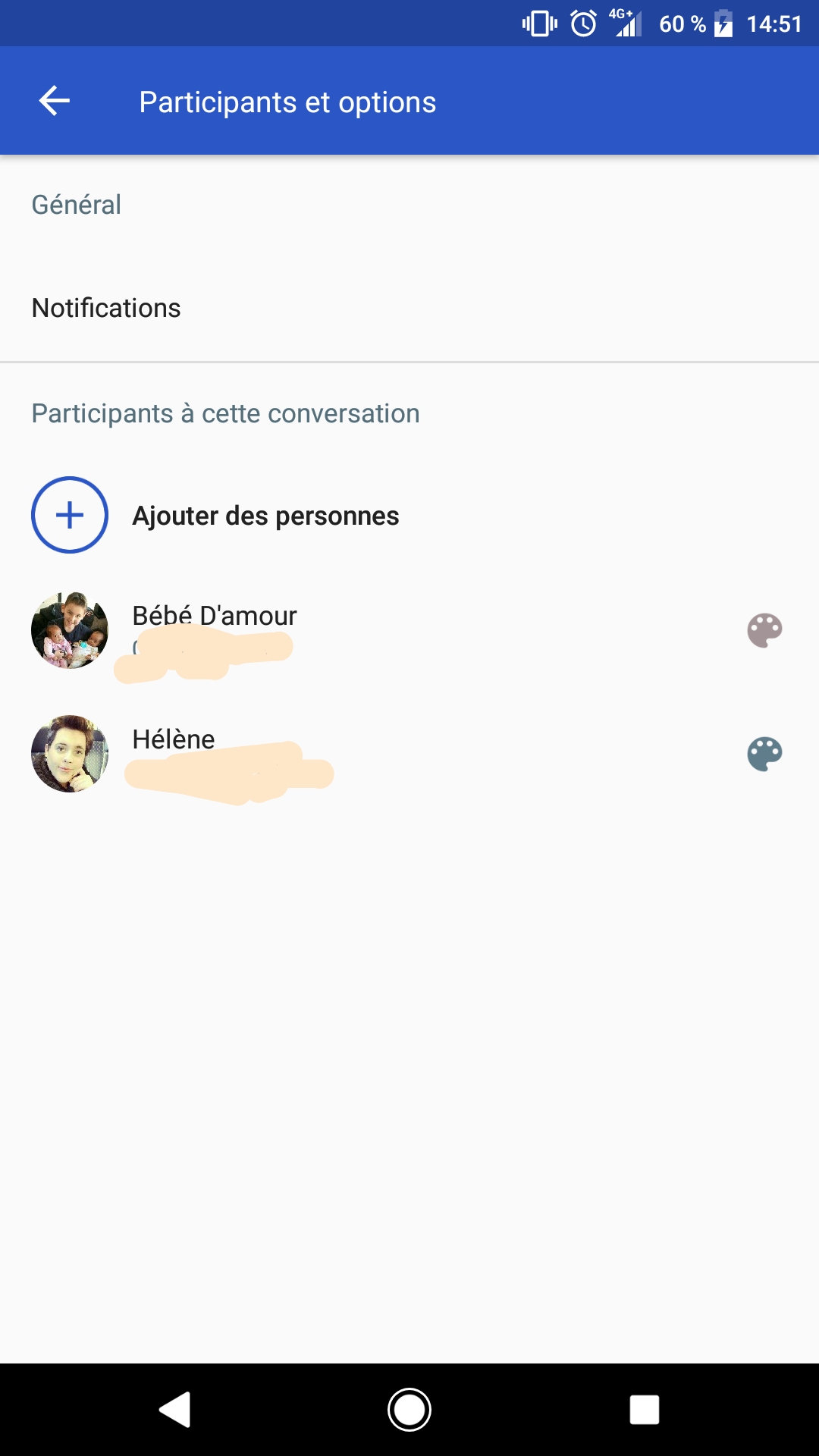Change Hélène's color via palette icon
Viewport: 819px width, 1456px height.
click(x=764, y=754)
